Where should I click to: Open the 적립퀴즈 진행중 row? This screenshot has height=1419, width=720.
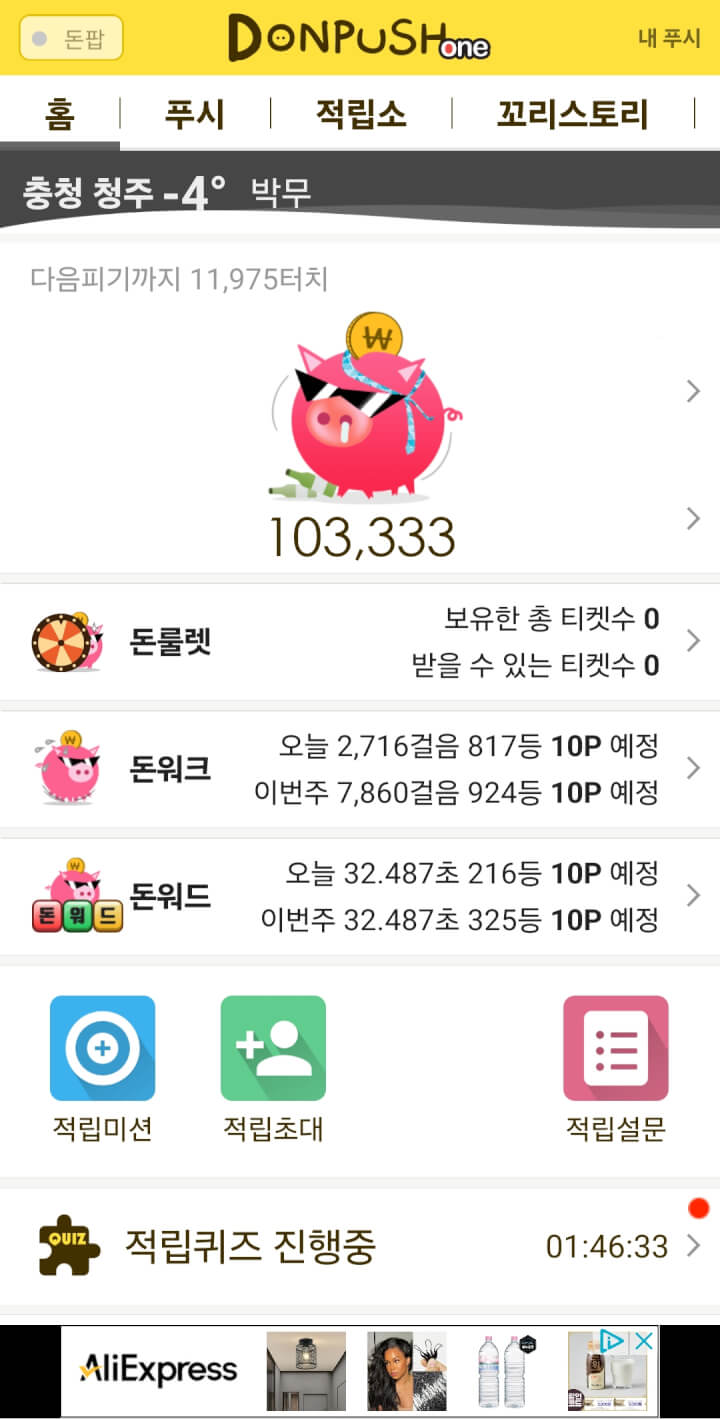click(x=360, y=1246)
